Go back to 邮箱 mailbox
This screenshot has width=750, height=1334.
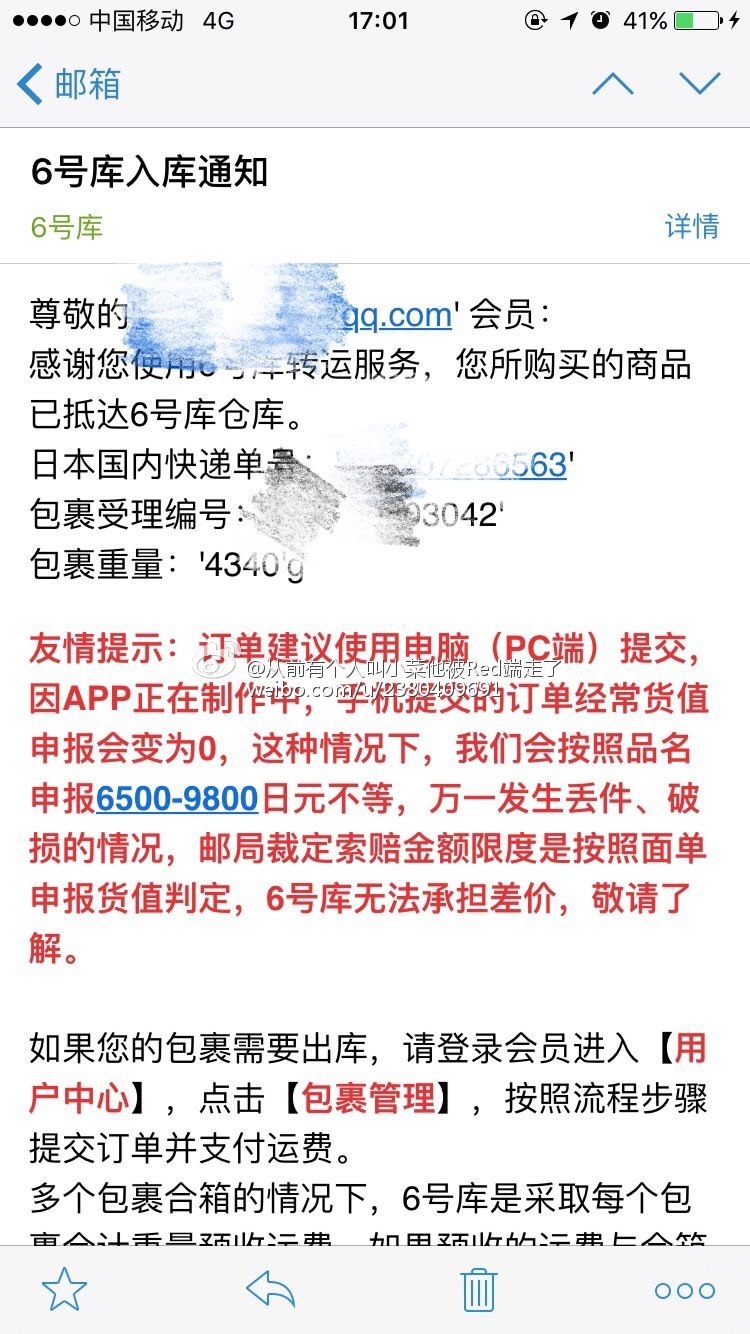tap(69, 84)
